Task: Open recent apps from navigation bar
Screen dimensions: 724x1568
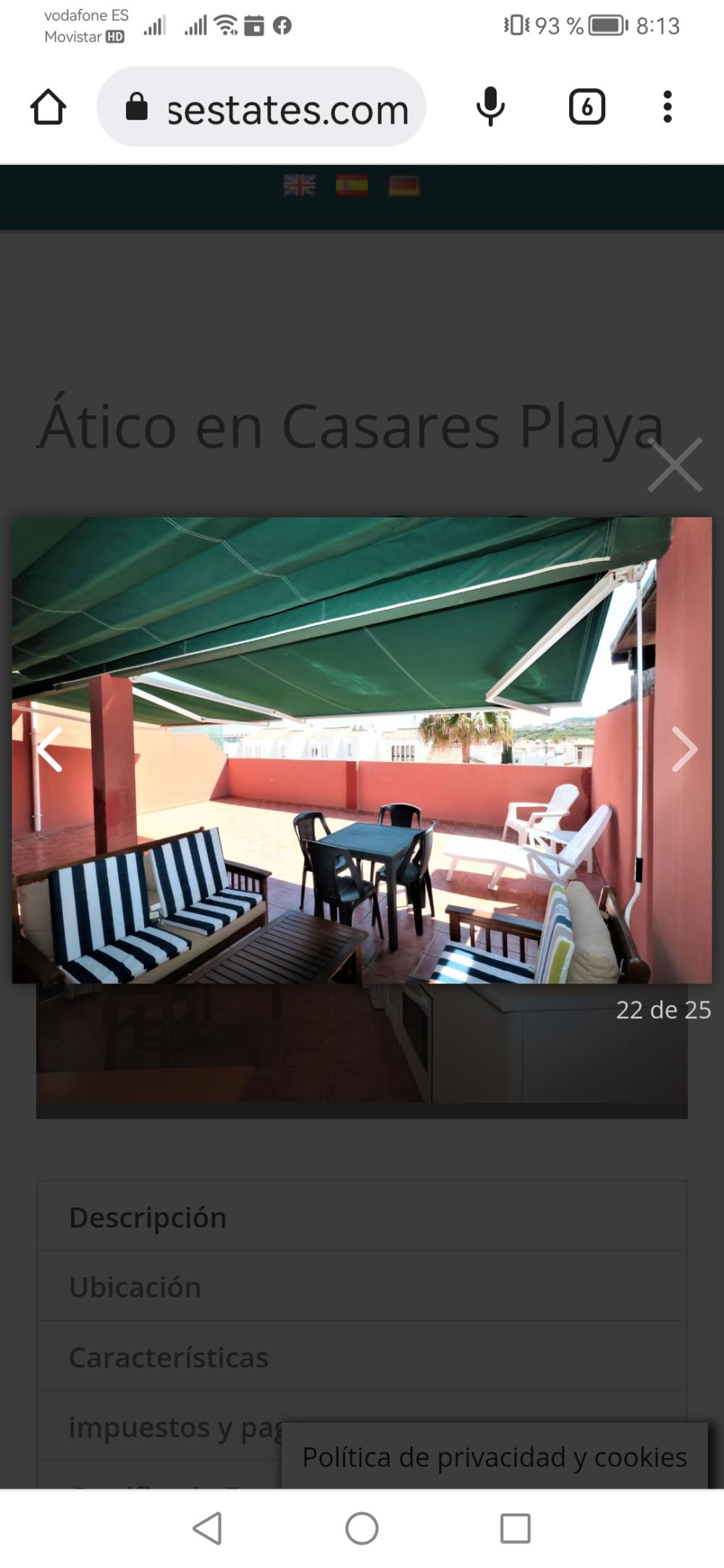Action: (515, 1528)
